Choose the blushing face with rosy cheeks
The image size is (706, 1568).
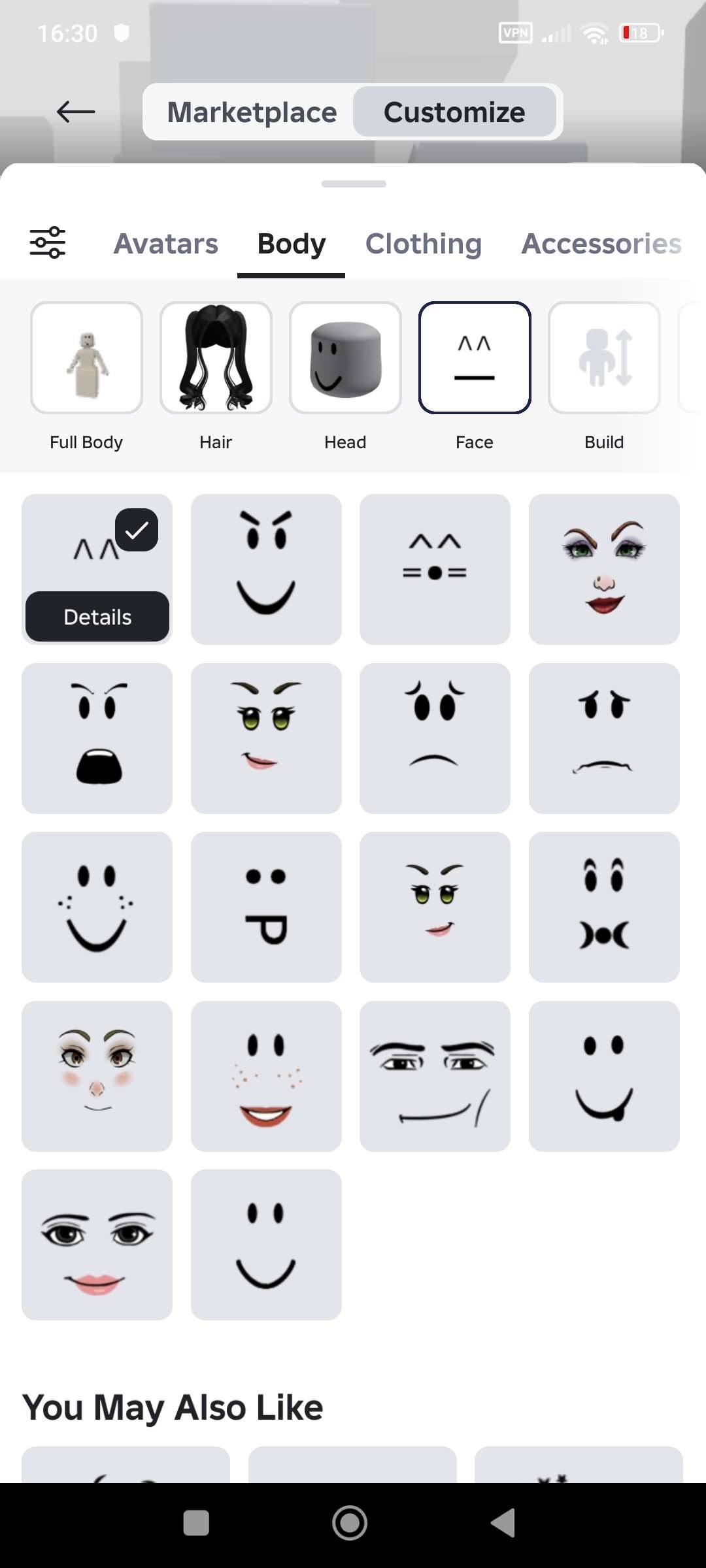(x=97, y=1076)
